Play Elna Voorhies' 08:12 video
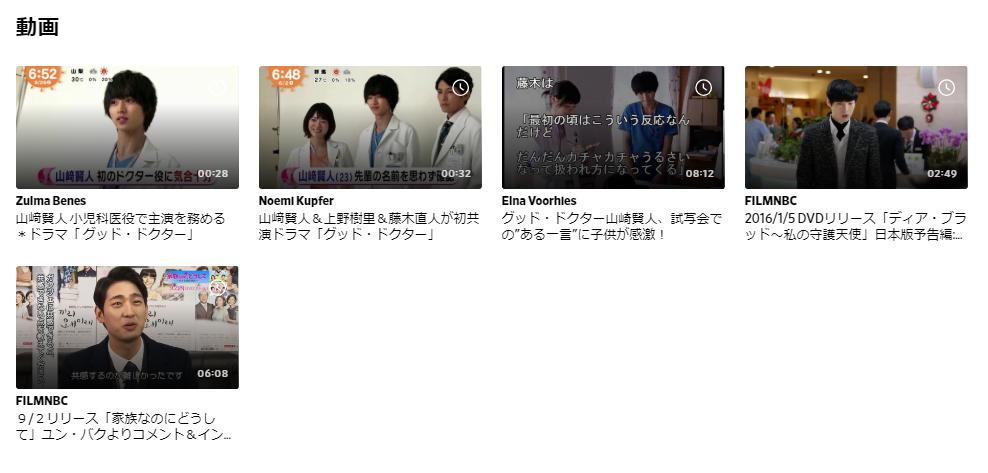The height and width of the screenshot is (473, 988). point(613,127)
